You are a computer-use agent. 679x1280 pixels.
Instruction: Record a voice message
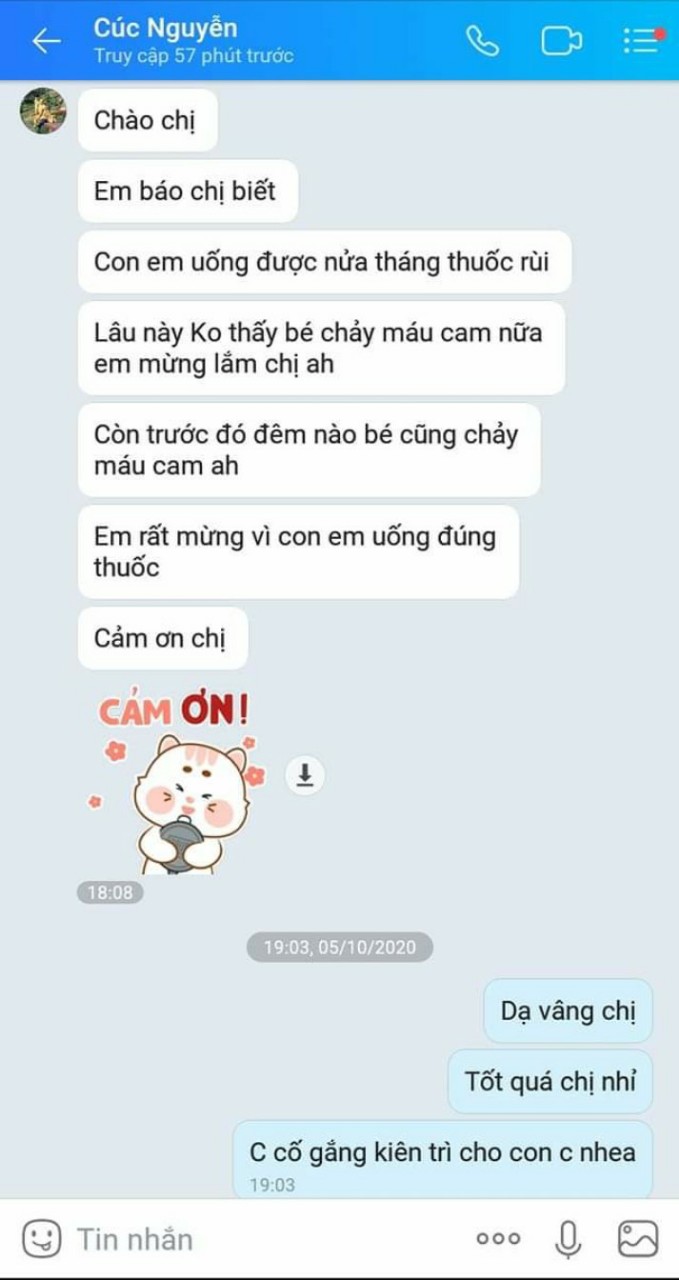(567, 1239)
